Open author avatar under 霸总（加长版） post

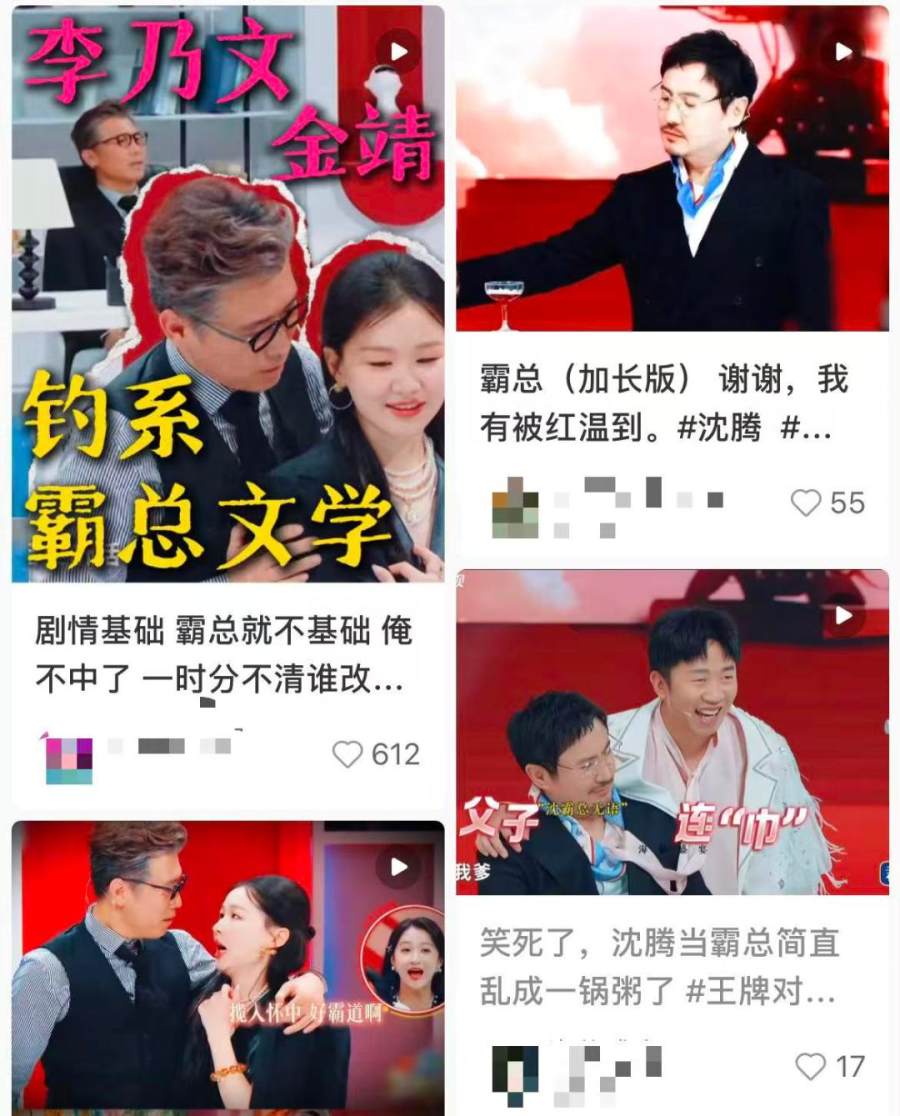pyautogui.click(x=515, y=507)
